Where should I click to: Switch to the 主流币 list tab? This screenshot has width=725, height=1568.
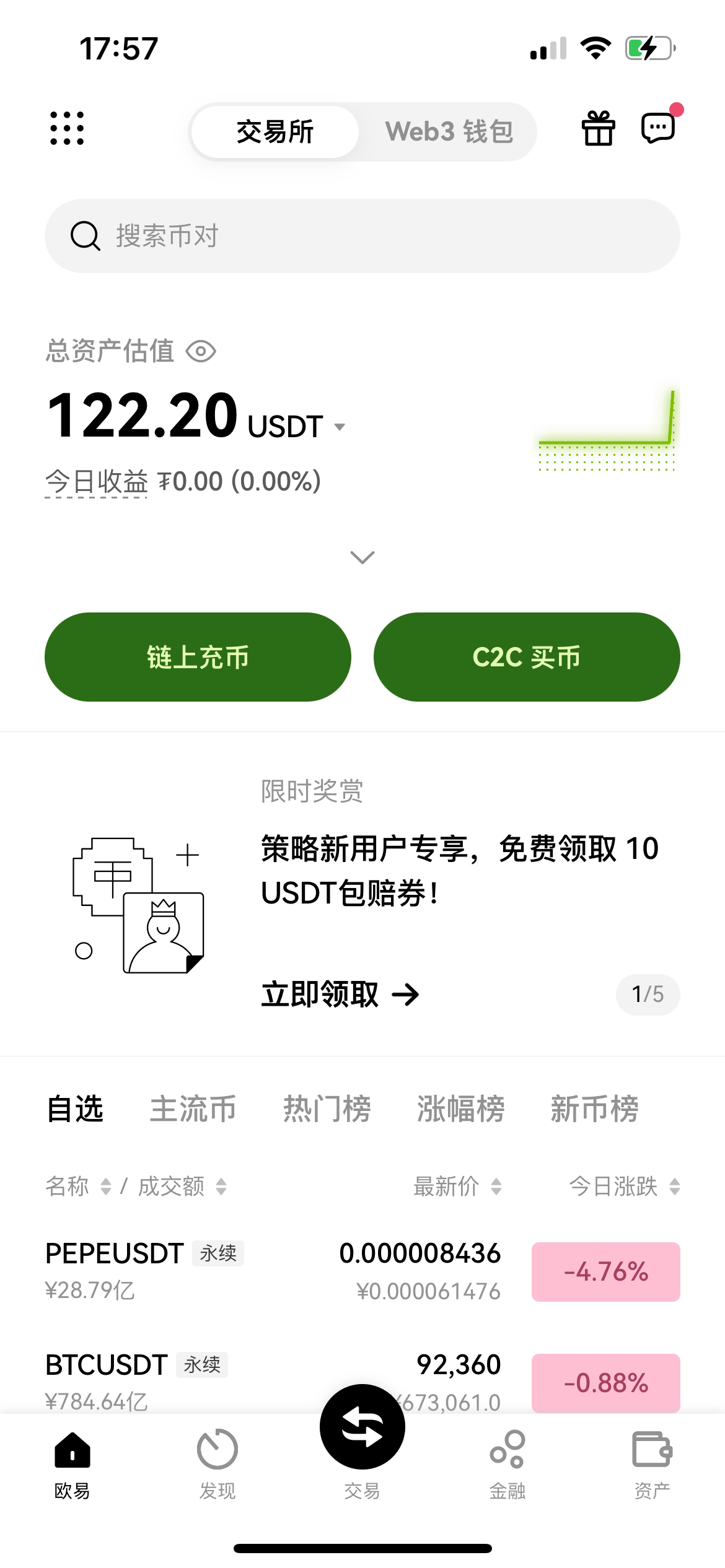tap(193, 1108)
